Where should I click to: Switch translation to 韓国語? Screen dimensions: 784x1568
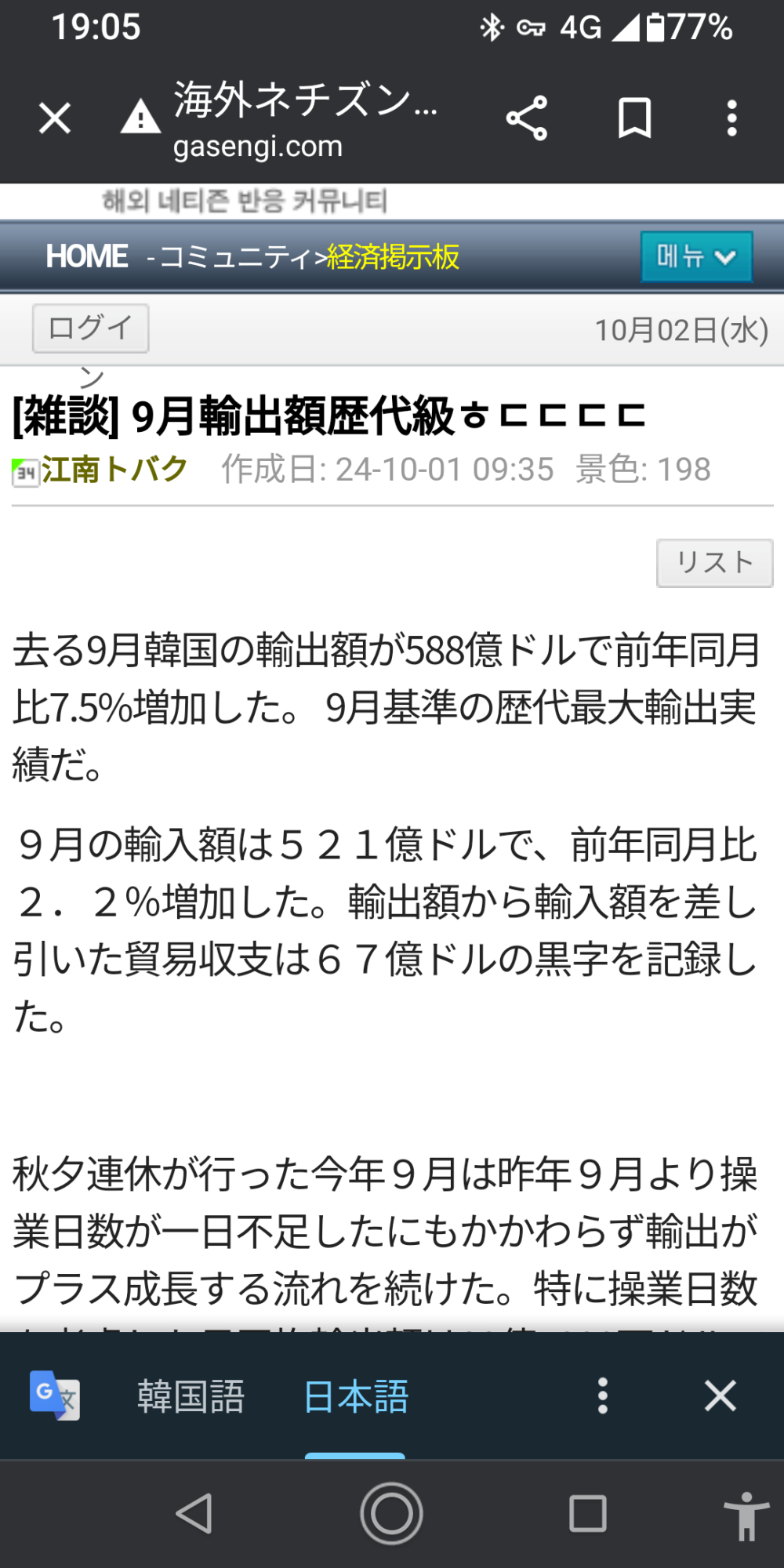pyautogui.click(x=191, y=1396)
